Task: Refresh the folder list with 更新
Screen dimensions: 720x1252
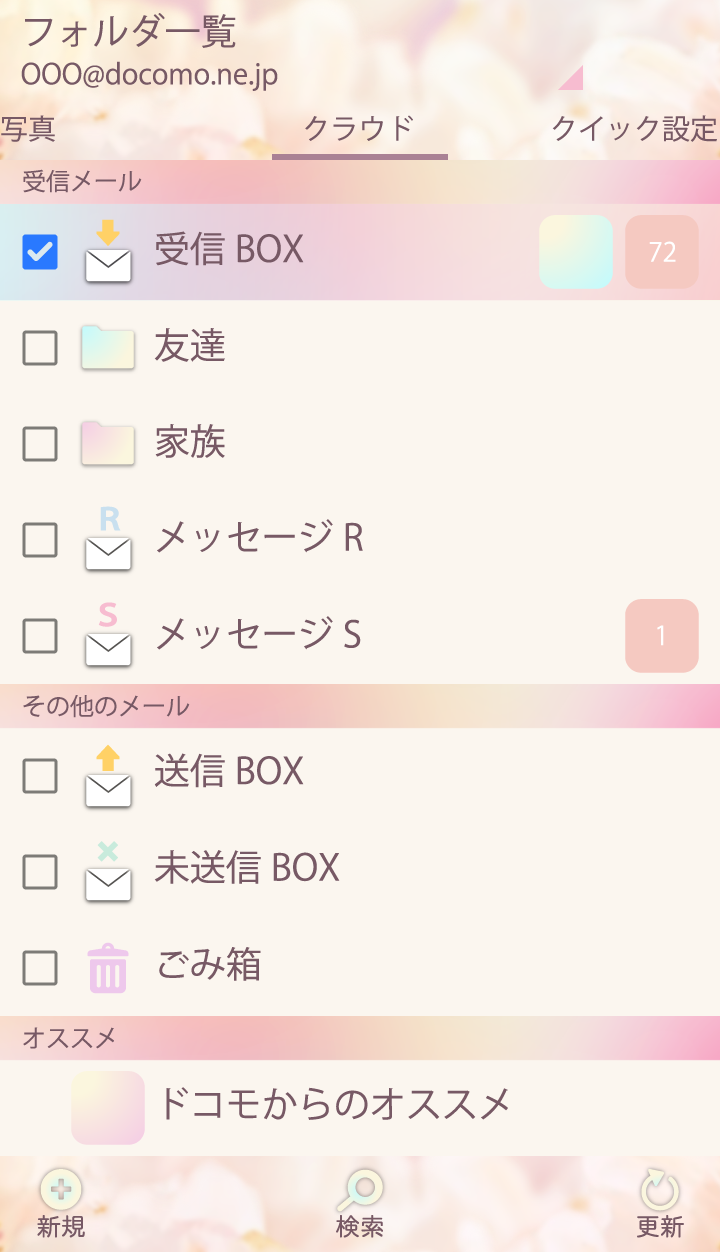Action: point(660,1204)
